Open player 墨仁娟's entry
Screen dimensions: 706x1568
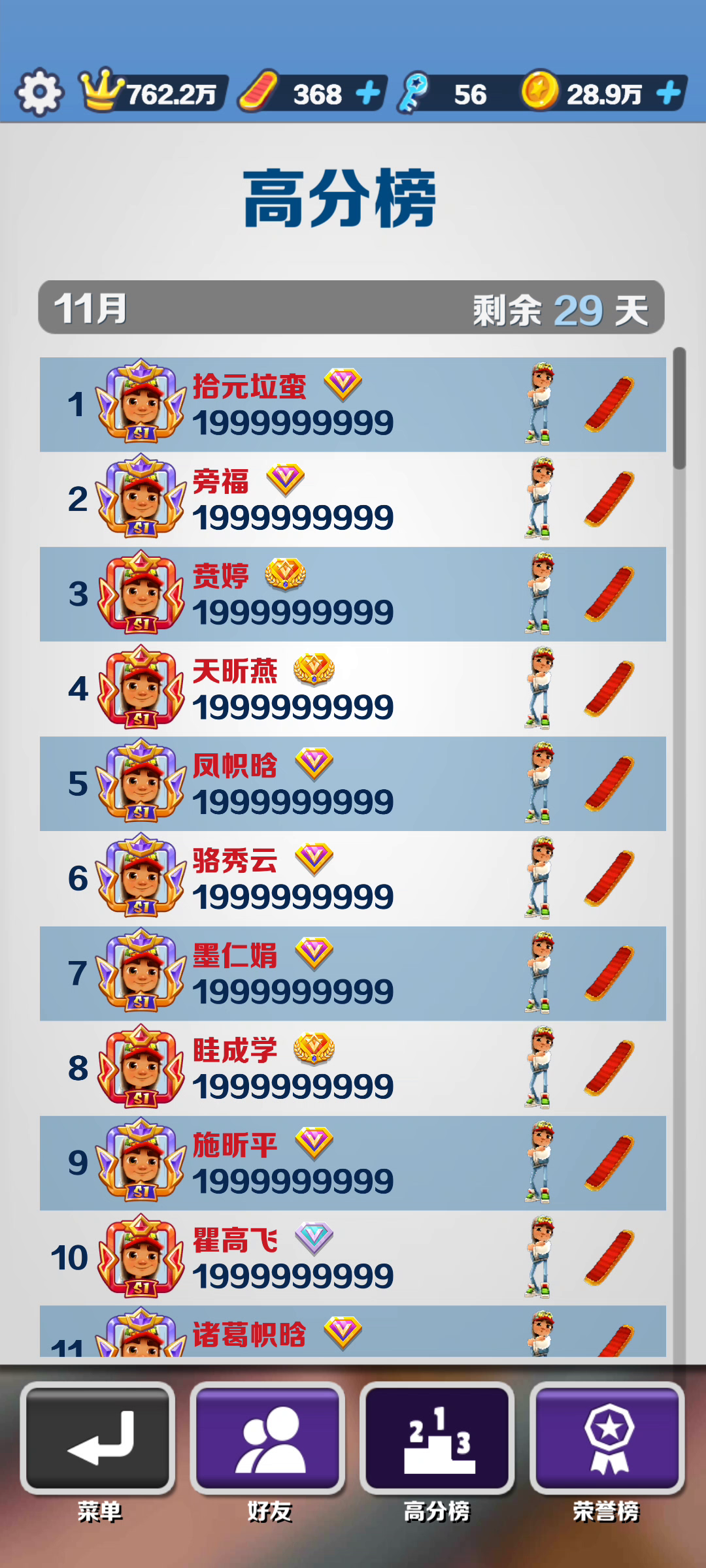[353, 973]
